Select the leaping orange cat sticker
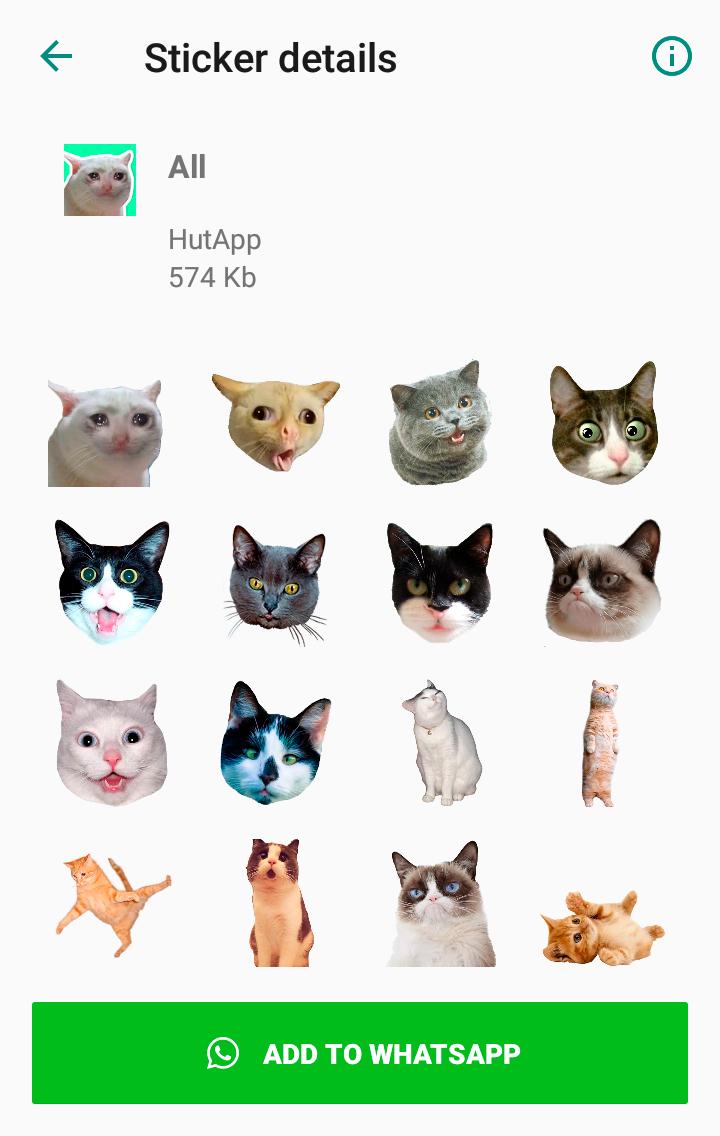 pyautogui.click(x=112, y=902)
